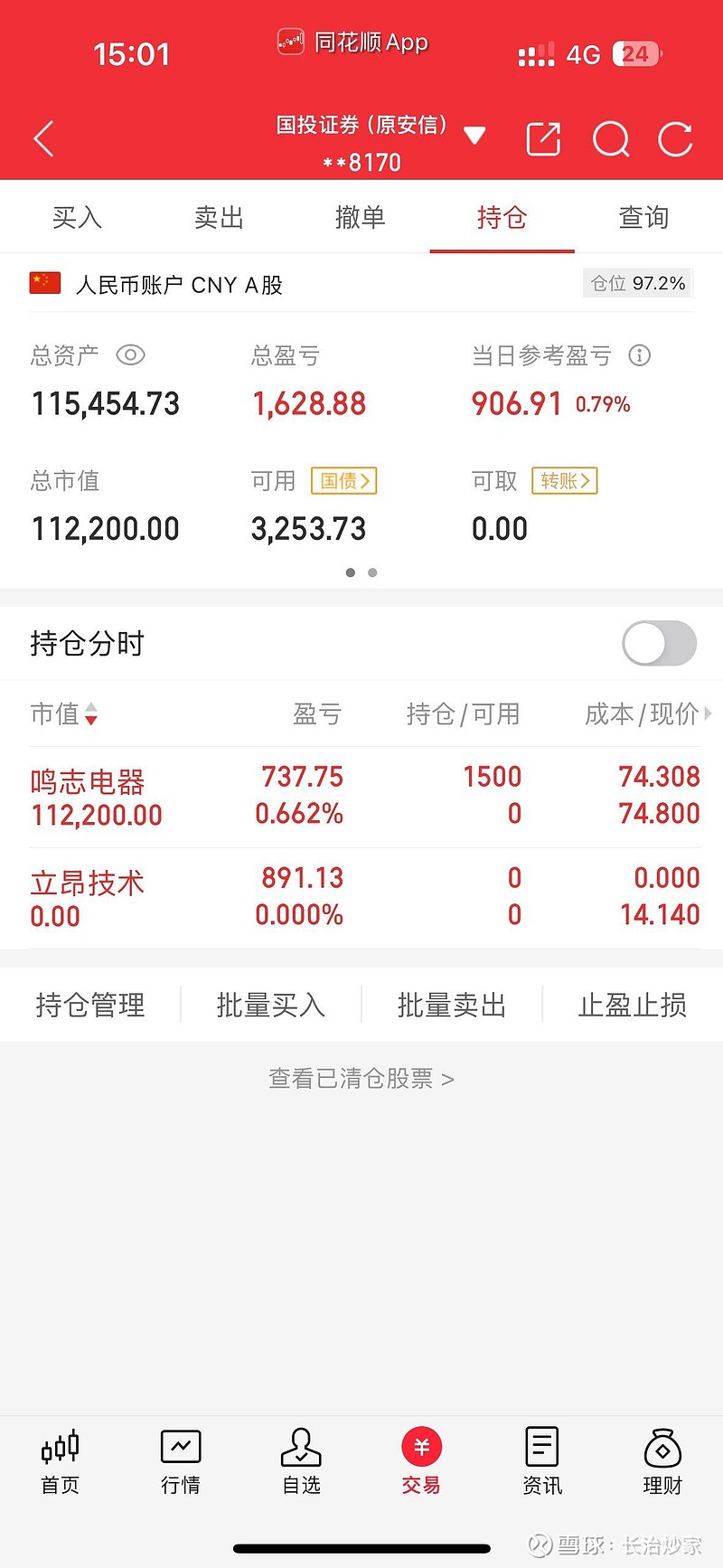Refresh the page with the circular arrow icon
Viewport: 723px width, 1568px height.
pos(675,139)
